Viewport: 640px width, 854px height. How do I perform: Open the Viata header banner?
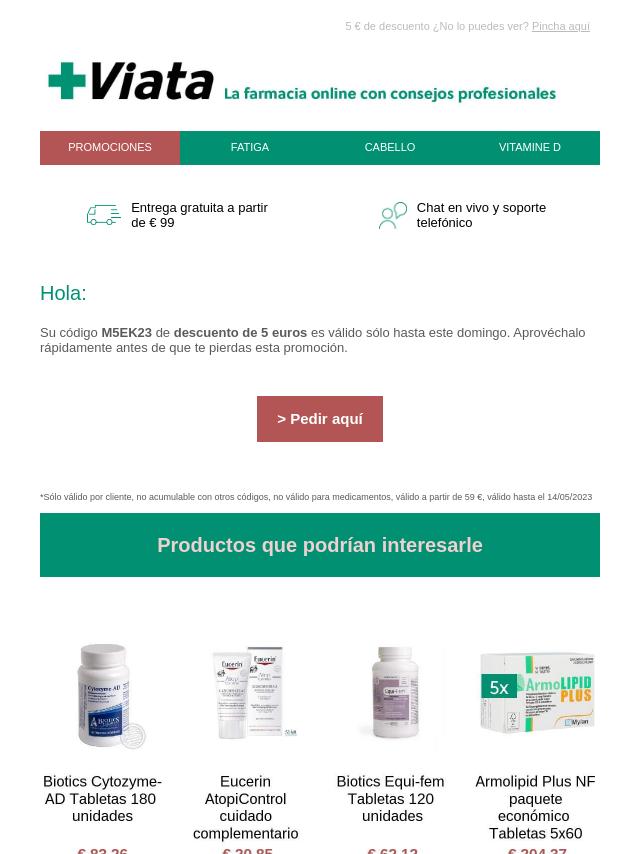click(x=302, y=82)
